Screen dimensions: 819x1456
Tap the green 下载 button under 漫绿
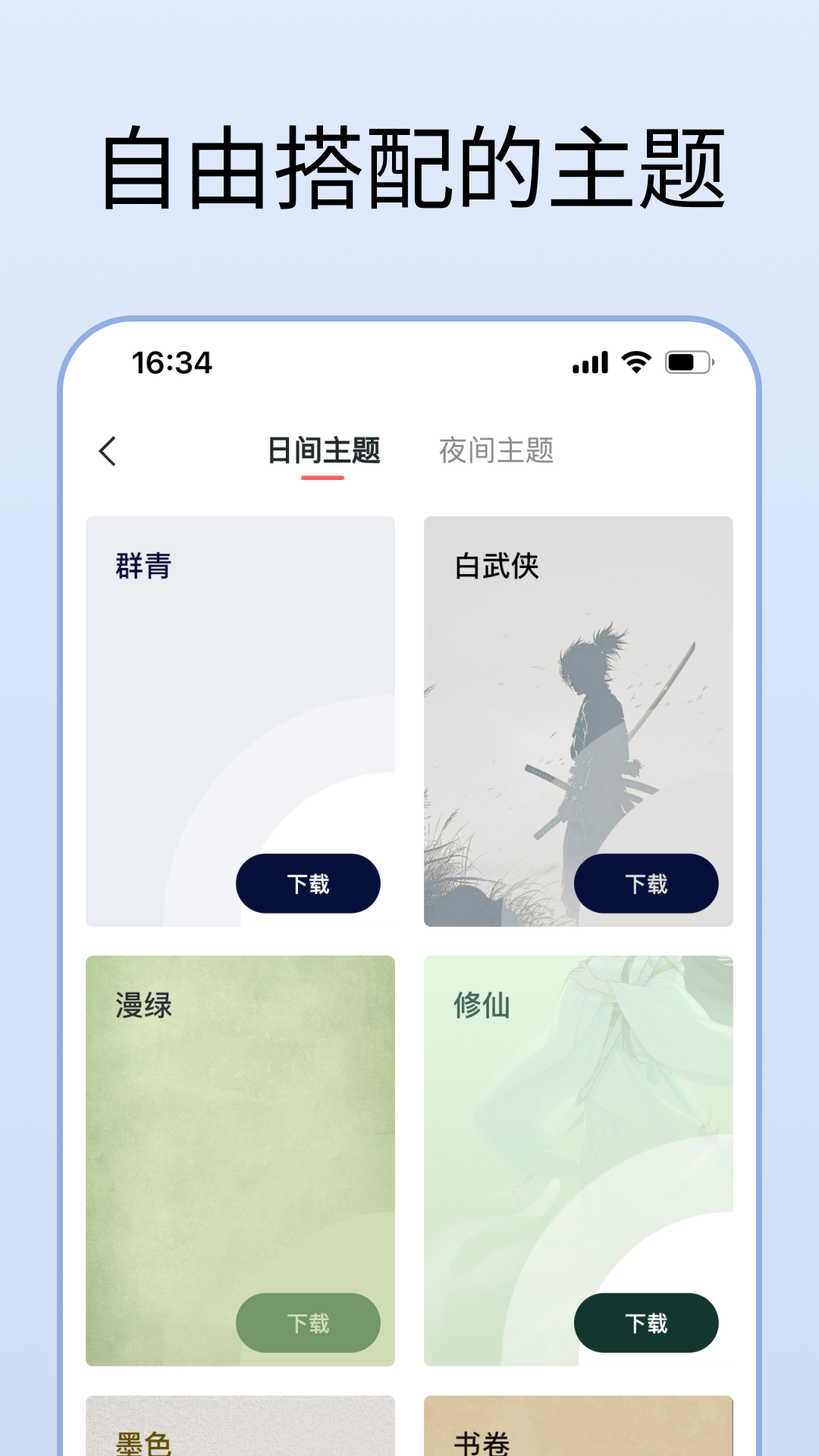pyautogui.click(x=308, y=1323)
